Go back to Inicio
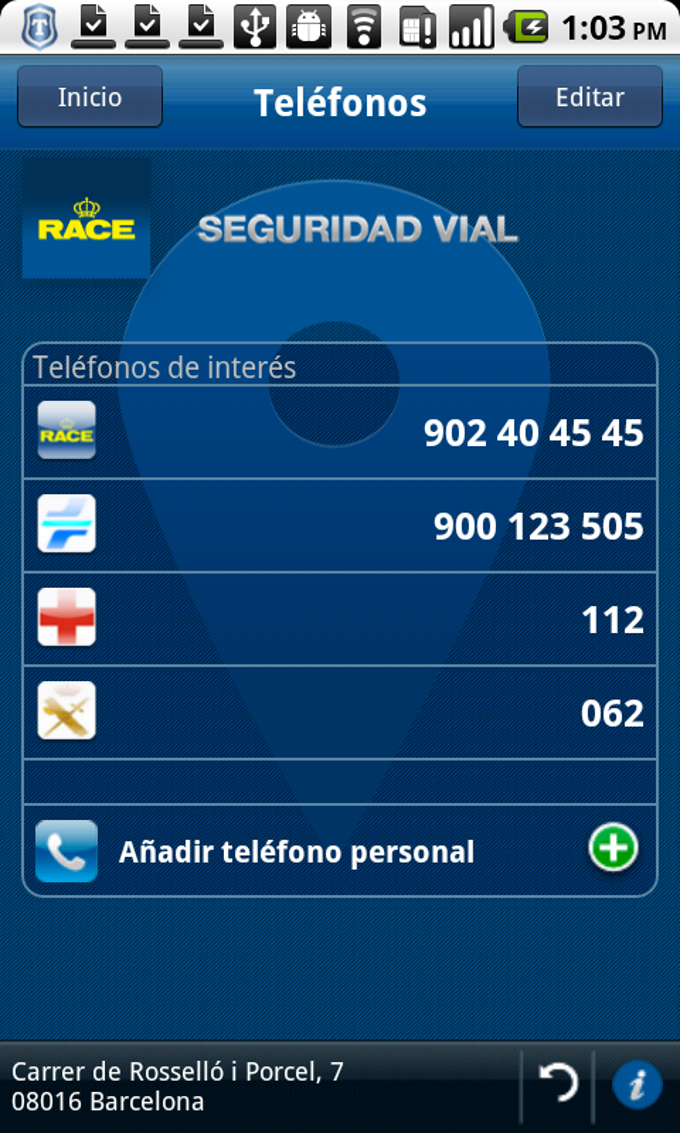Screen dimensions: 680x1133 (90, 97)
